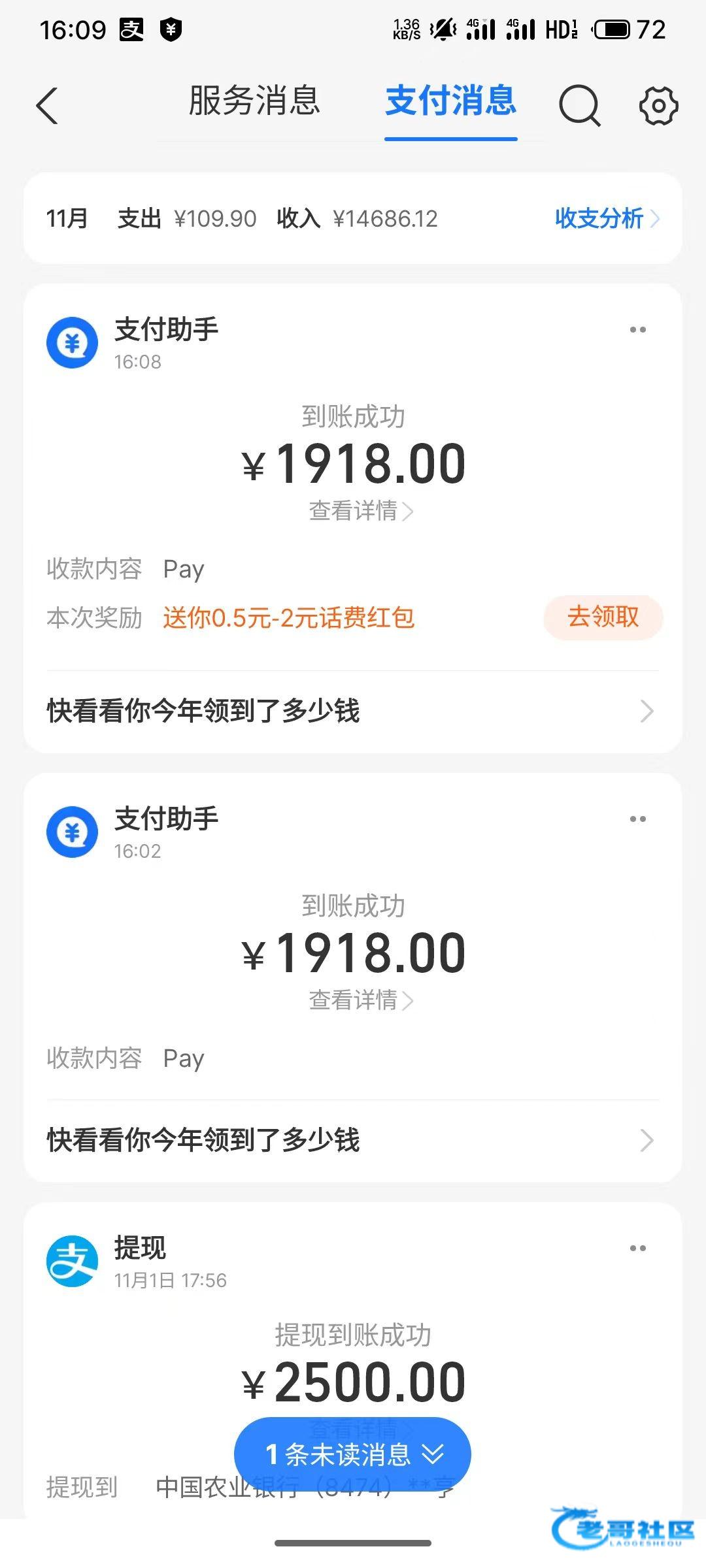
Task: Open the 支付助手 avatar at 16:08
Action: tap(72, 342)
